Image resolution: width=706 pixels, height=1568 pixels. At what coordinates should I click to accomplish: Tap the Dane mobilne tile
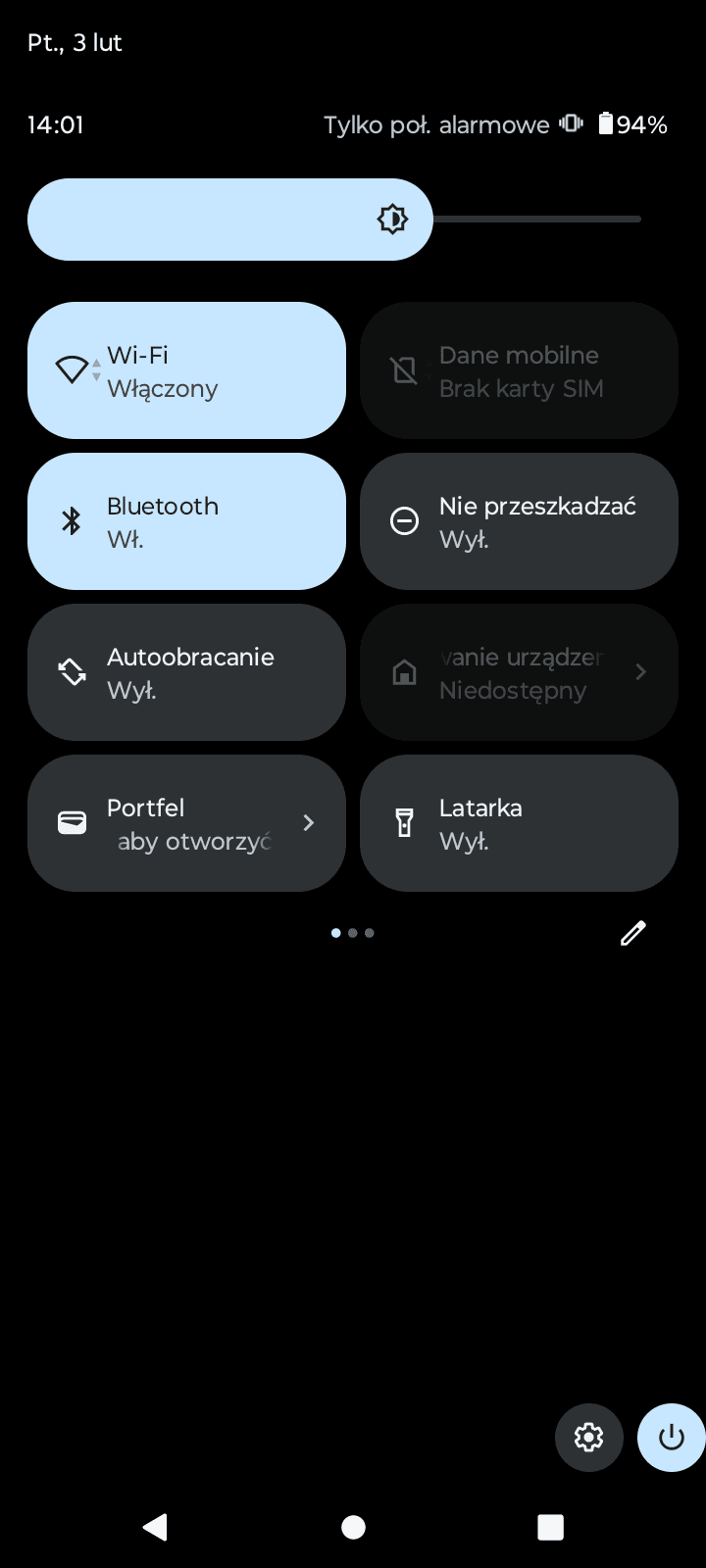coord(519,370)
